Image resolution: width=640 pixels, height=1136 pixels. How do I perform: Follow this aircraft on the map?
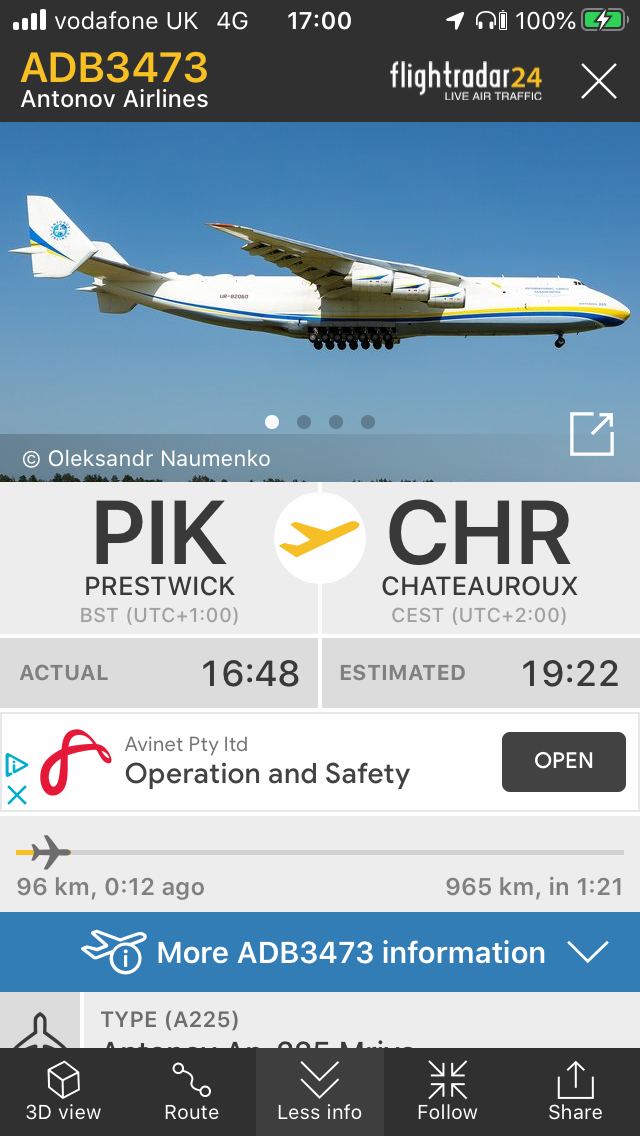coord(448,1092)
